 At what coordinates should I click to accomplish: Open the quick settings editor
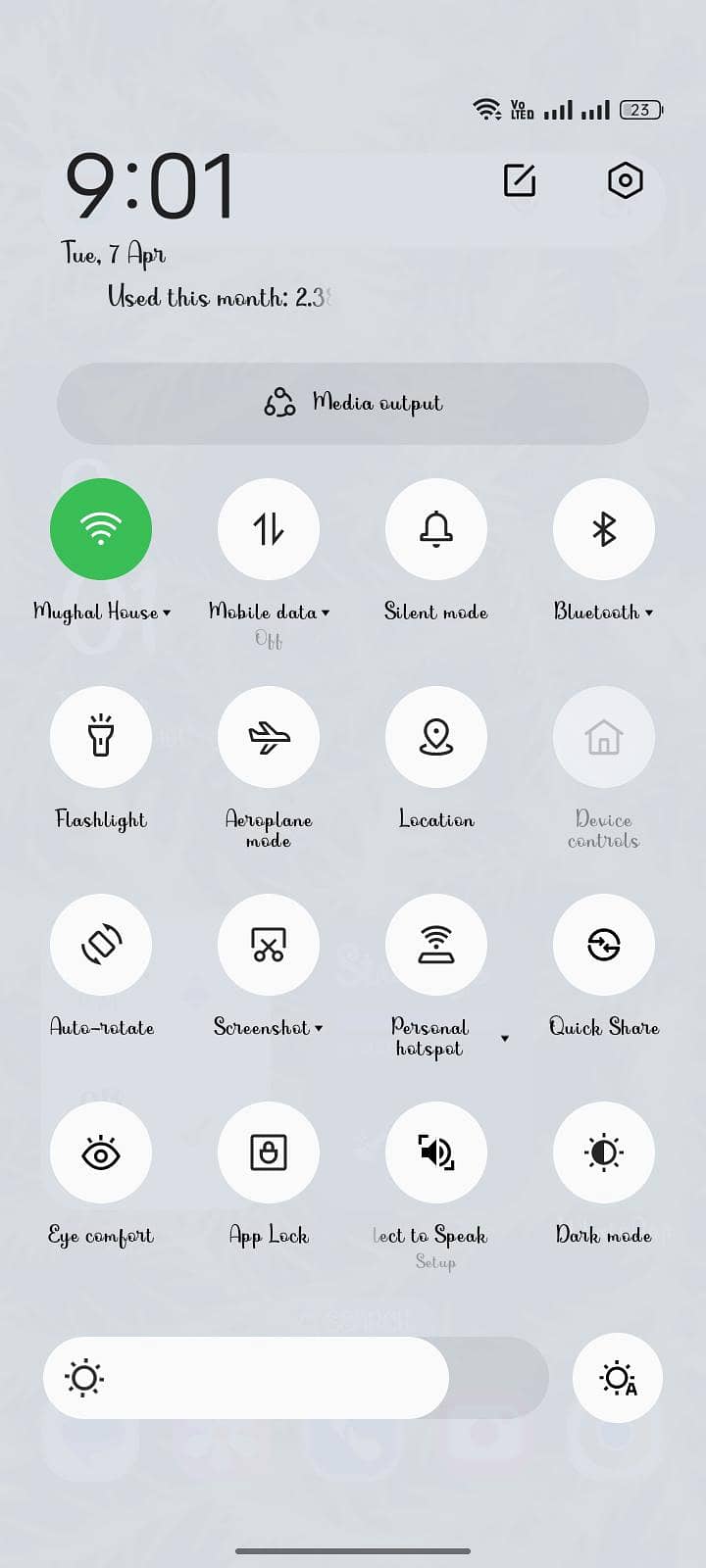[x=520, y=181]
